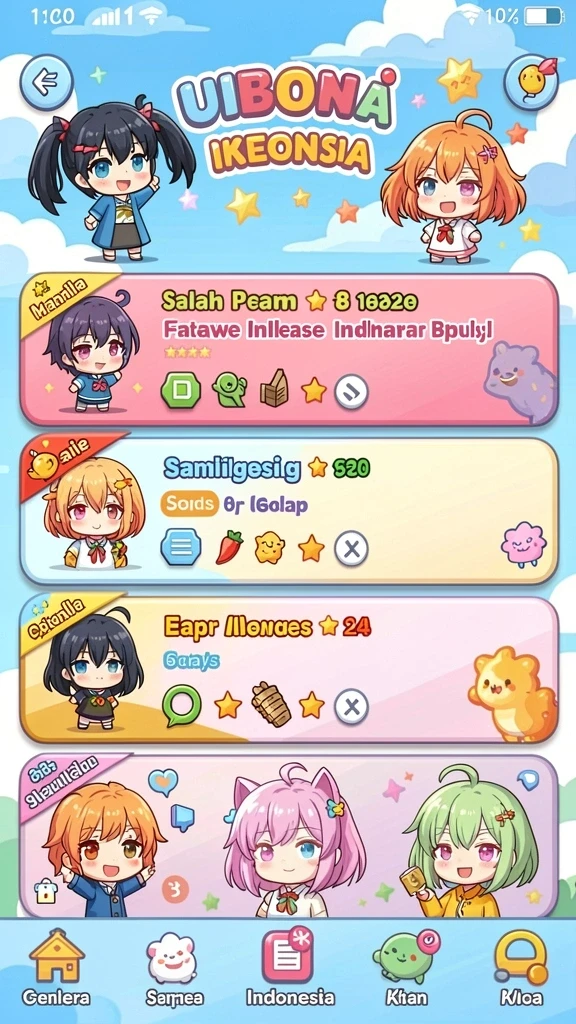The height and width of the screenshot is (1024, 576).
Task: Switch to the Indonesia tab
Action: click(x=289, y=969)
